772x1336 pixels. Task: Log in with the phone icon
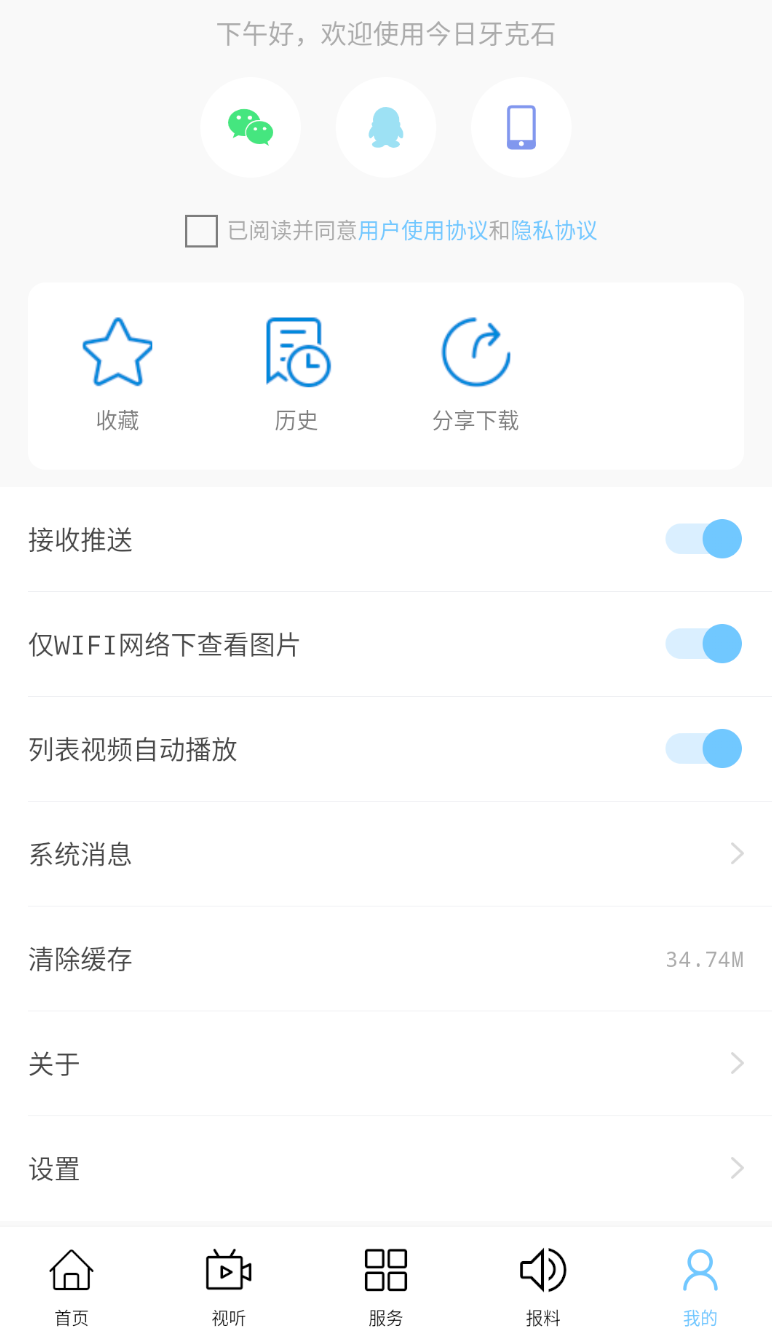(x=521, y=127)
